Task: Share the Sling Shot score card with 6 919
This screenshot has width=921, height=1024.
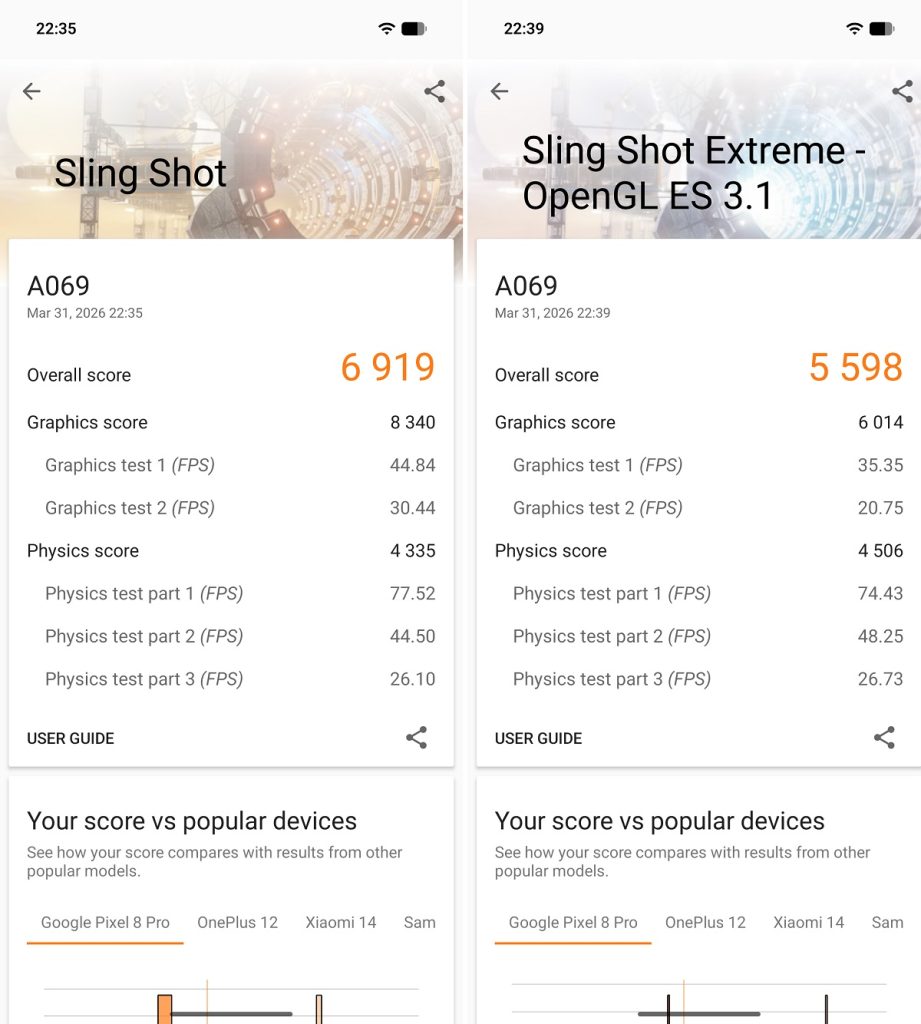Action: pyautogui.click(x=416, y=738)
